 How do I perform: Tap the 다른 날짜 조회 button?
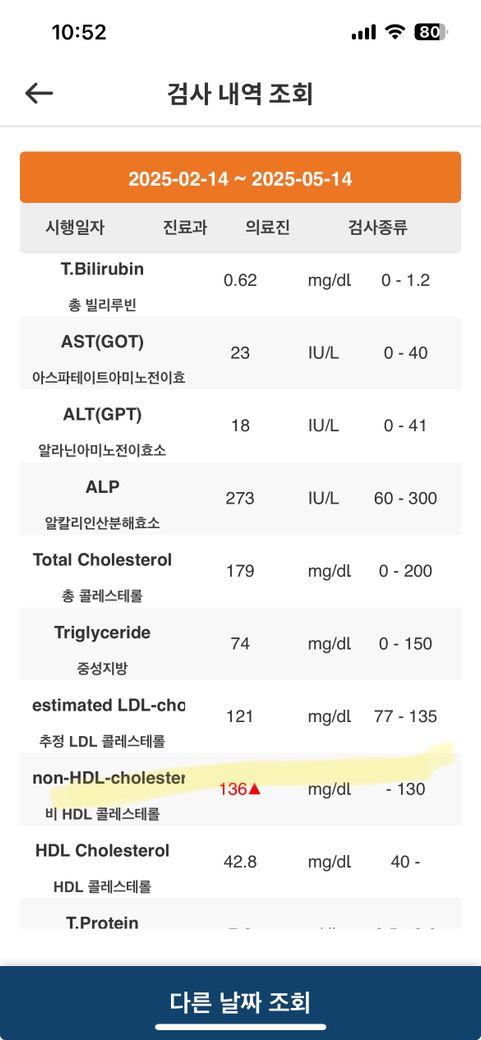(x=240, y=1002)
